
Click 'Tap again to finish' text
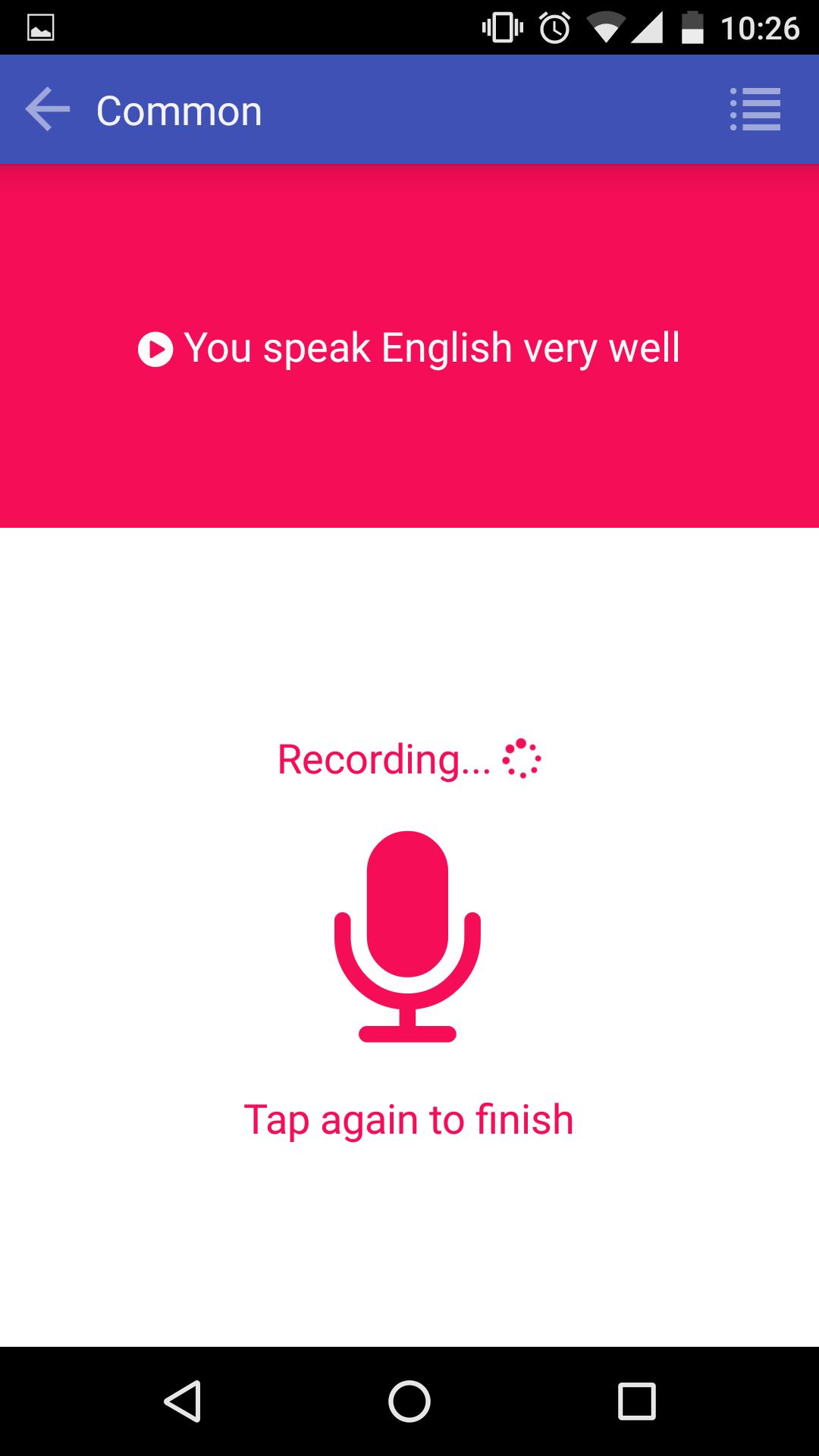tap(408, 1118)
